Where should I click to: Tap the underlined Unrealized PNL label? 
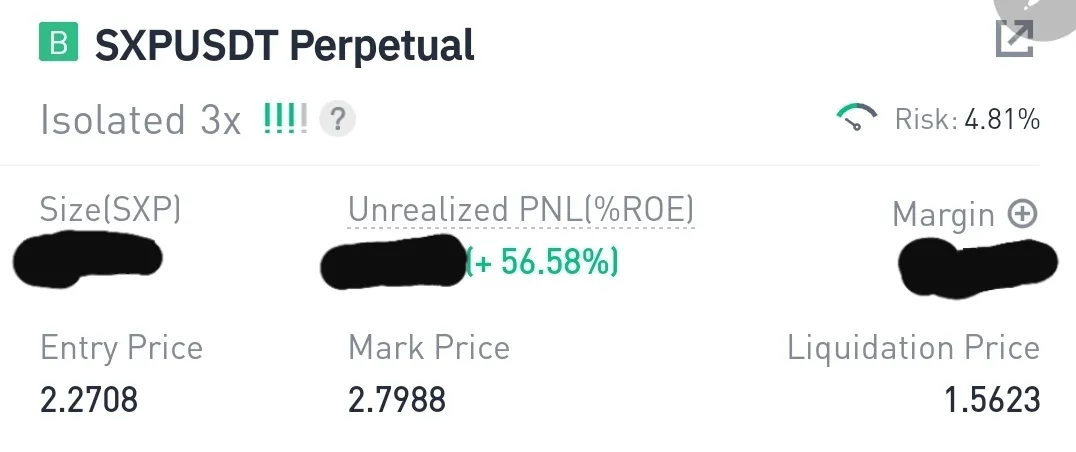pyautogui.click(x=520, y=210)
